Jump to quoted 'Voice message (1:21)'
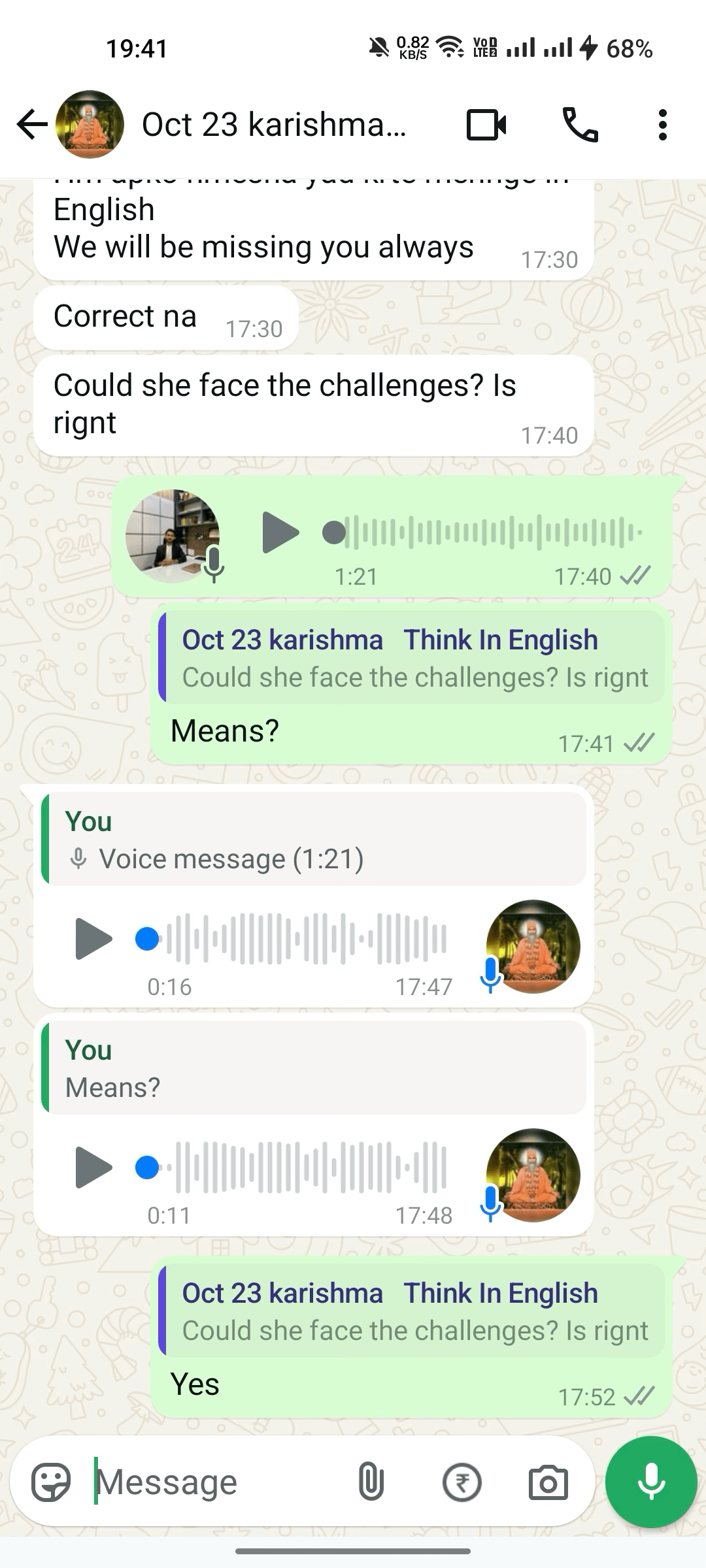The width and height of the screenshot is (706, 1568). pyautogui.click(x=314, y=840)
